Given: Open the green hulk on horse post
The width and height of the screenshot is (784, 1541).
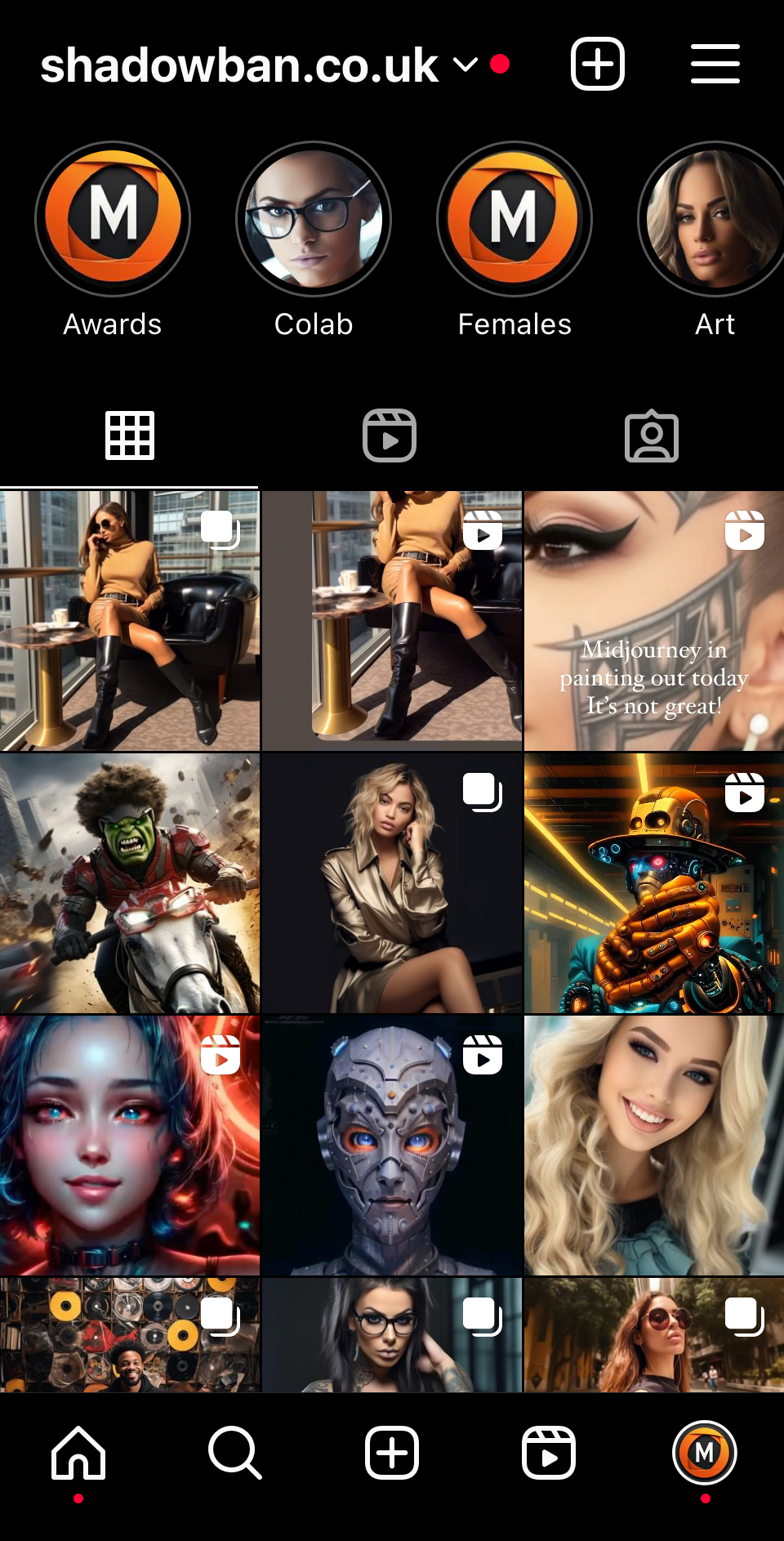Looking at the screenshot, I should (x=129, y=883).
